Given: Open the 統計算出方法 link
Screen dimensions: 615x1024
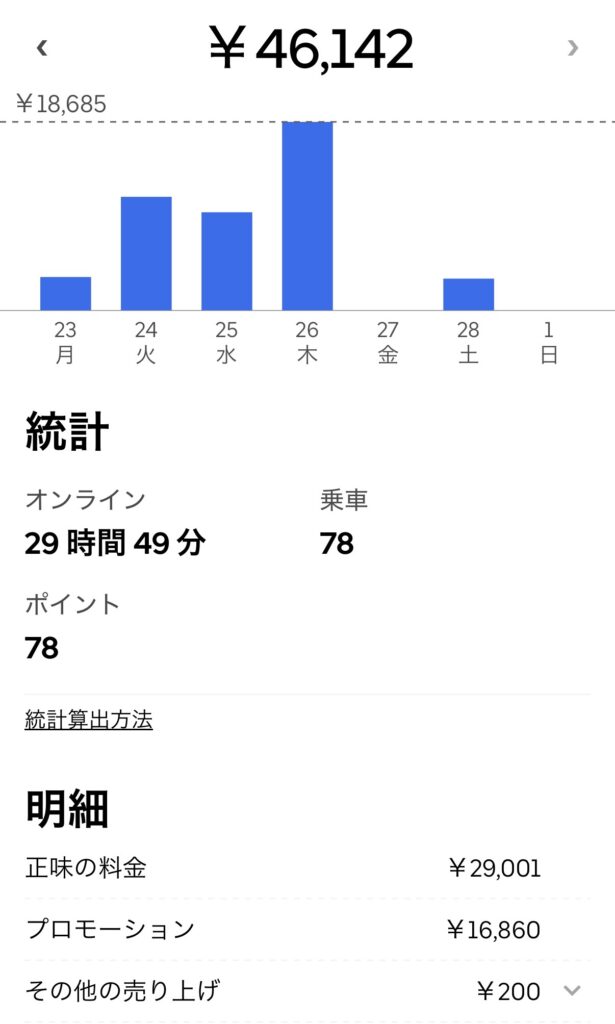Looking at the screenshot, I should (88, 720).
